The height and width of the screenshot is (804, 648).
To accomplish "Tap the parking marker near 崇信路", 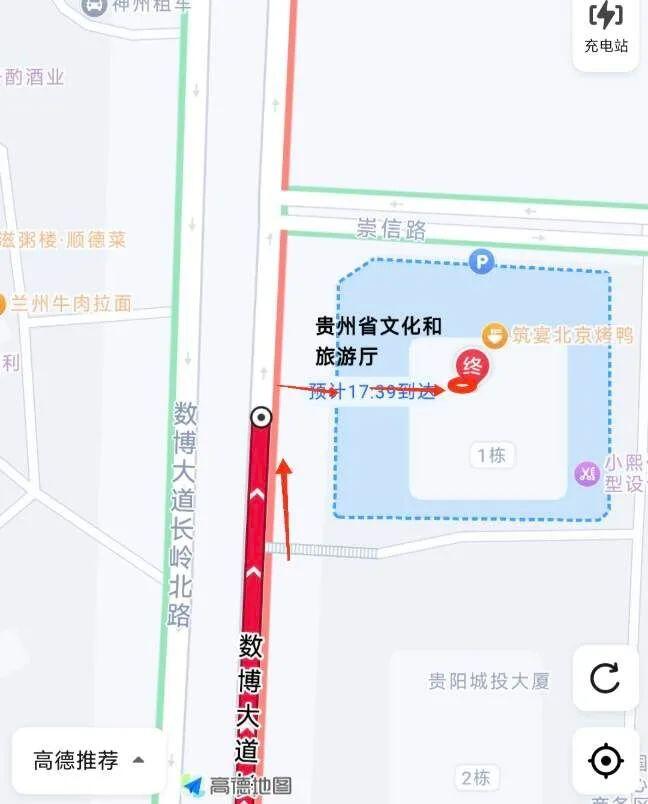I will [x=482, y=262].
